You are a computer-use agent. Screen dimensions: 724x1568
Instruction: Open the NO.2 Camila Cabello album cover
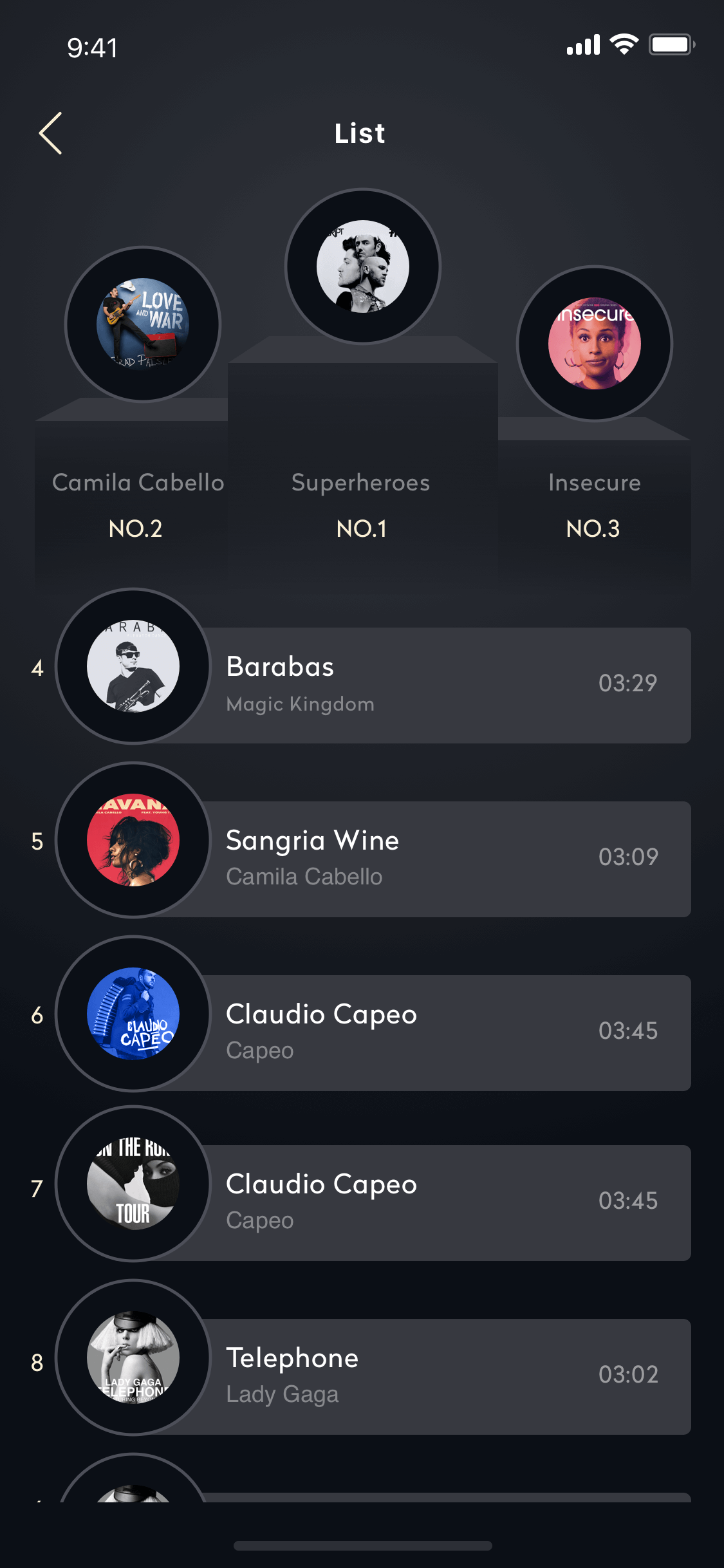143,324
